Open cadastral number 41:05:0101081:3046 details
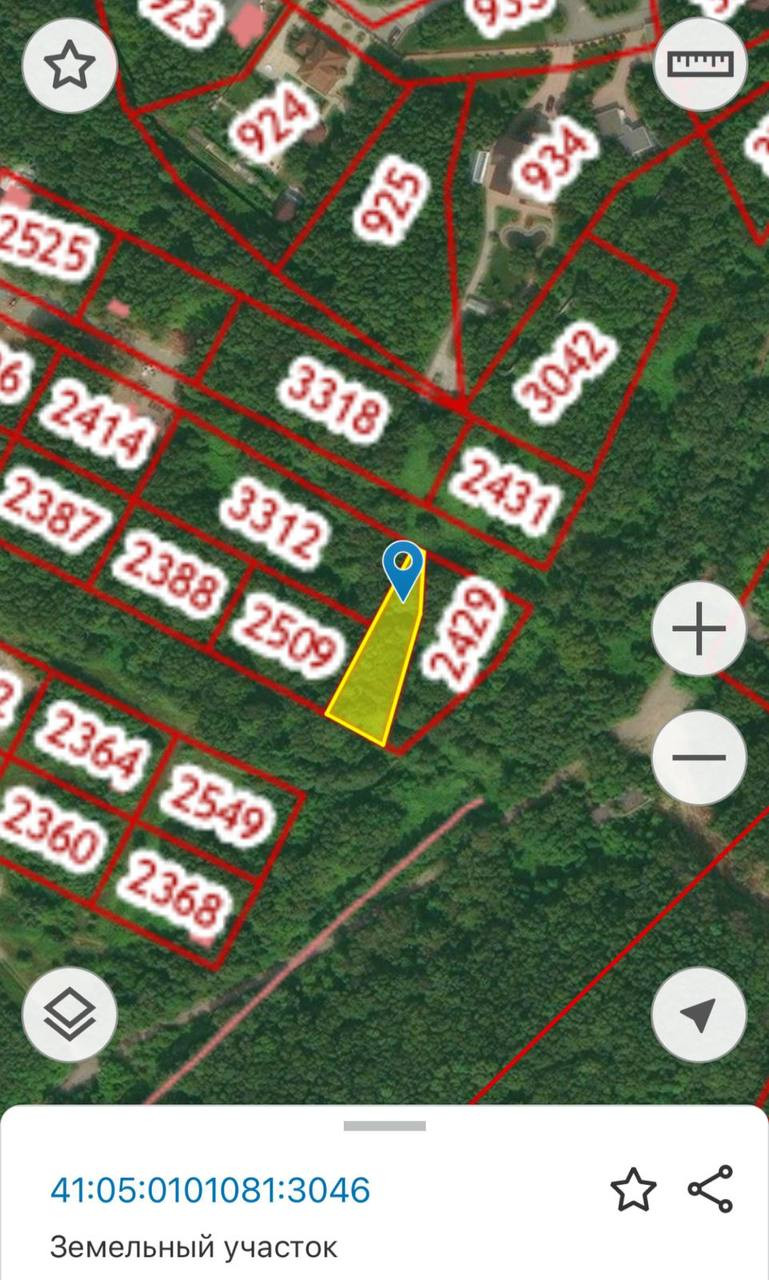 [x=210, y=1190]
